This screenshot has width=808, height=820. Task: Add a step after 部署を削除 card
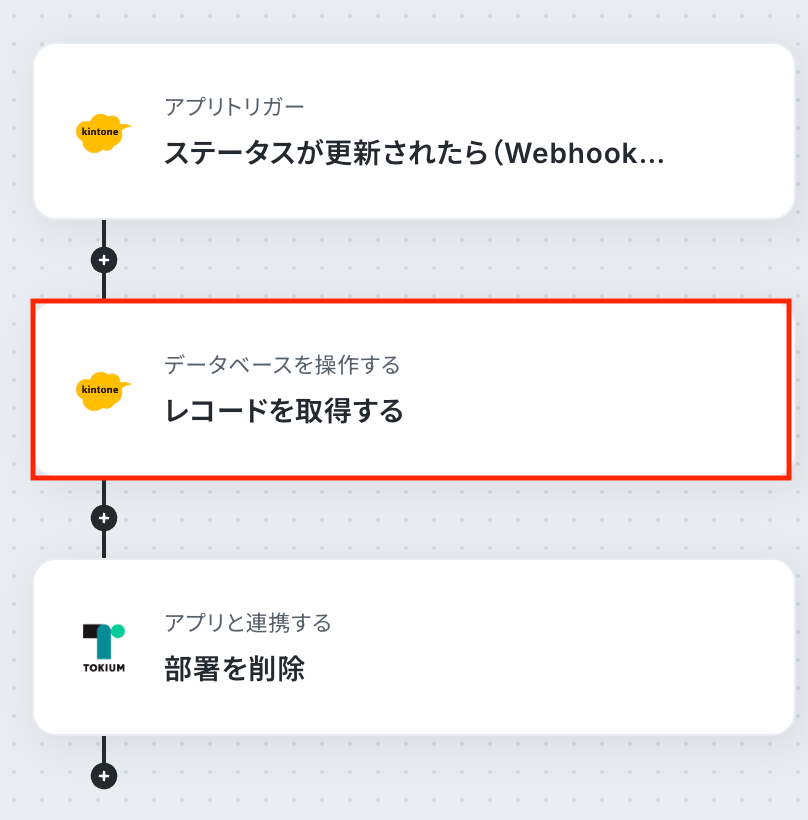pyautogui.click(x=104, y=775)
